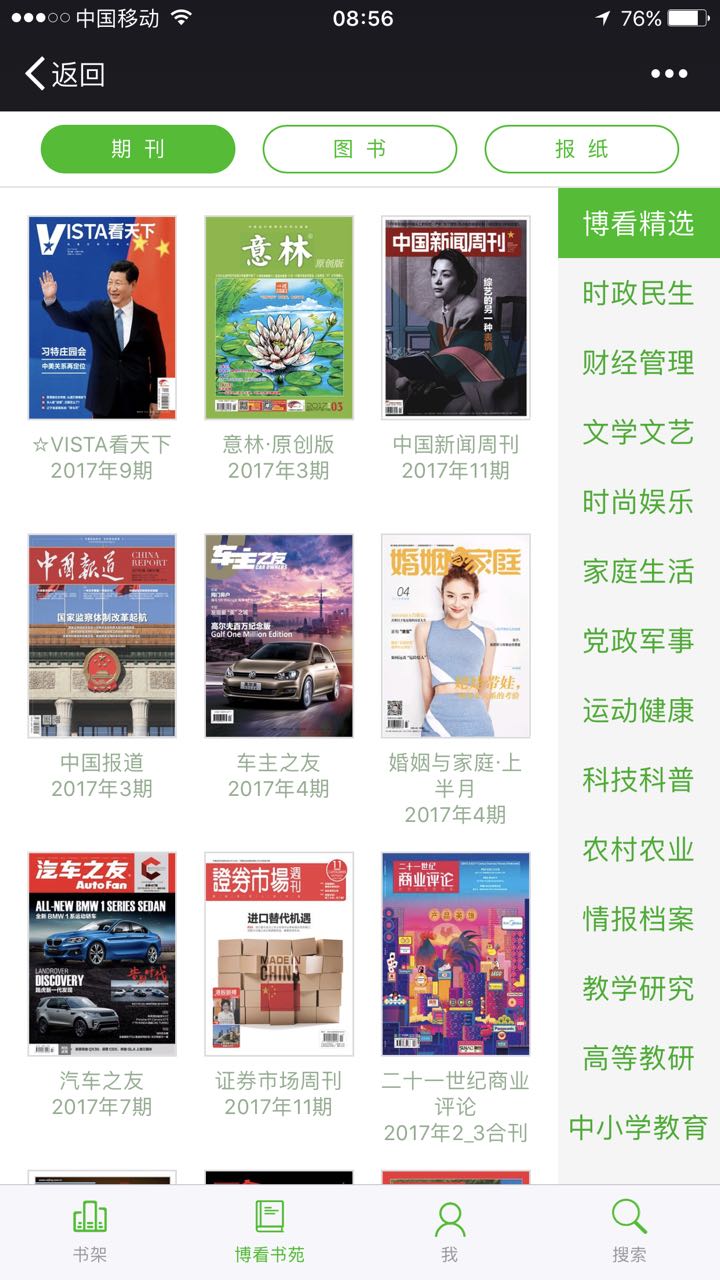
Task: Open the 搜索 search tab
Action: (629, 1232)
